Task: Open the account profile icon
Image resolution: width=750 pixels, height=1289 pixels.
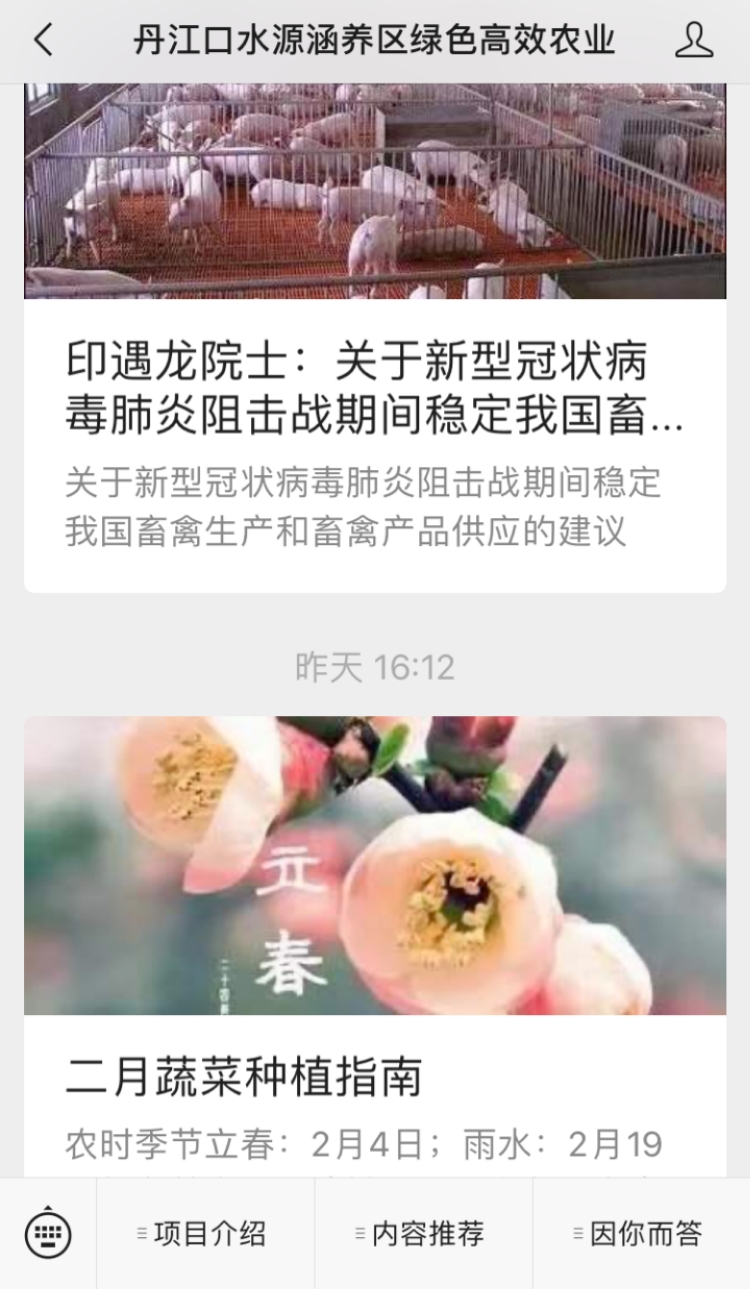Action: click(x=693, y=41)
